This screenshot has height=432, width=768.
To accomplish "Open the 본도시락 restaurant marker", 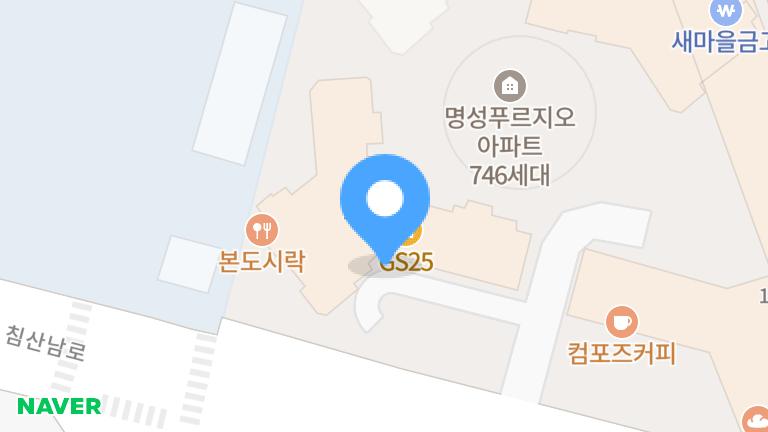I will pos(262,231).
